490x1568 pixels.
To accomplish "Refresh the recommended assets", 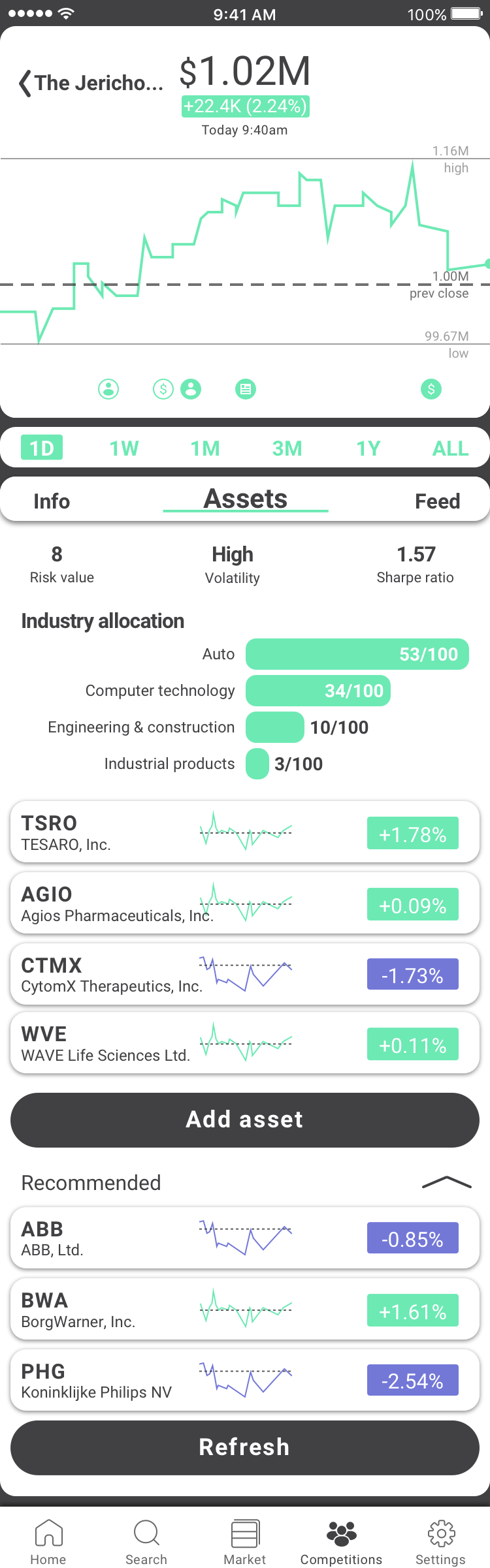I will click(245, 1447).
